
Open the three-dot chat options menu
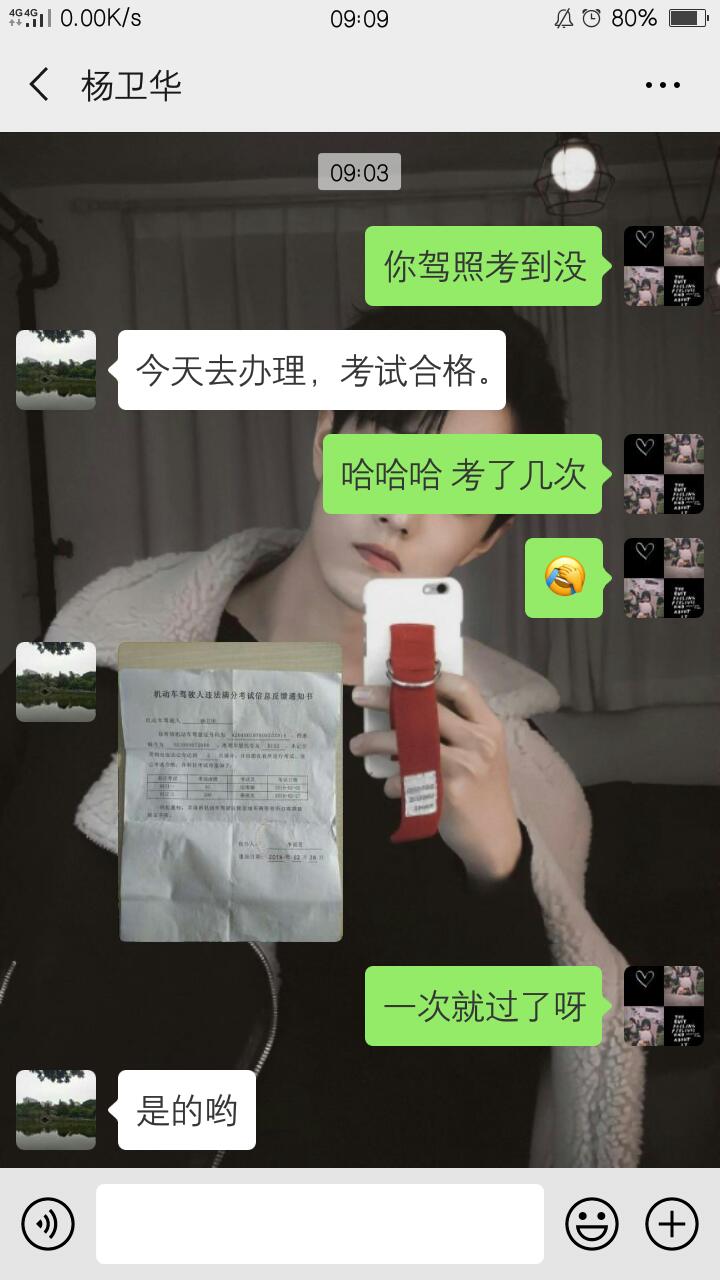point(662,86)
